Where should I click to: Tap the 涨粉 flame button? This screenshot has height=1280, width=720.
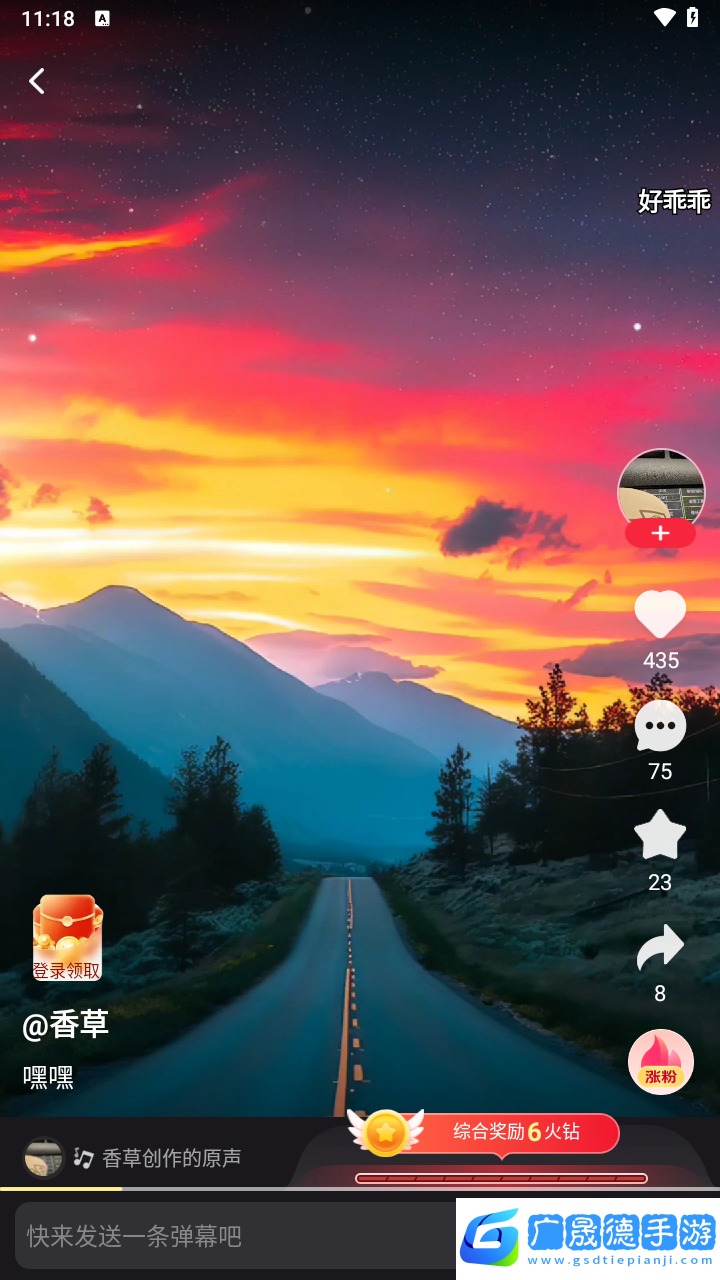(x=660, y=1062)
